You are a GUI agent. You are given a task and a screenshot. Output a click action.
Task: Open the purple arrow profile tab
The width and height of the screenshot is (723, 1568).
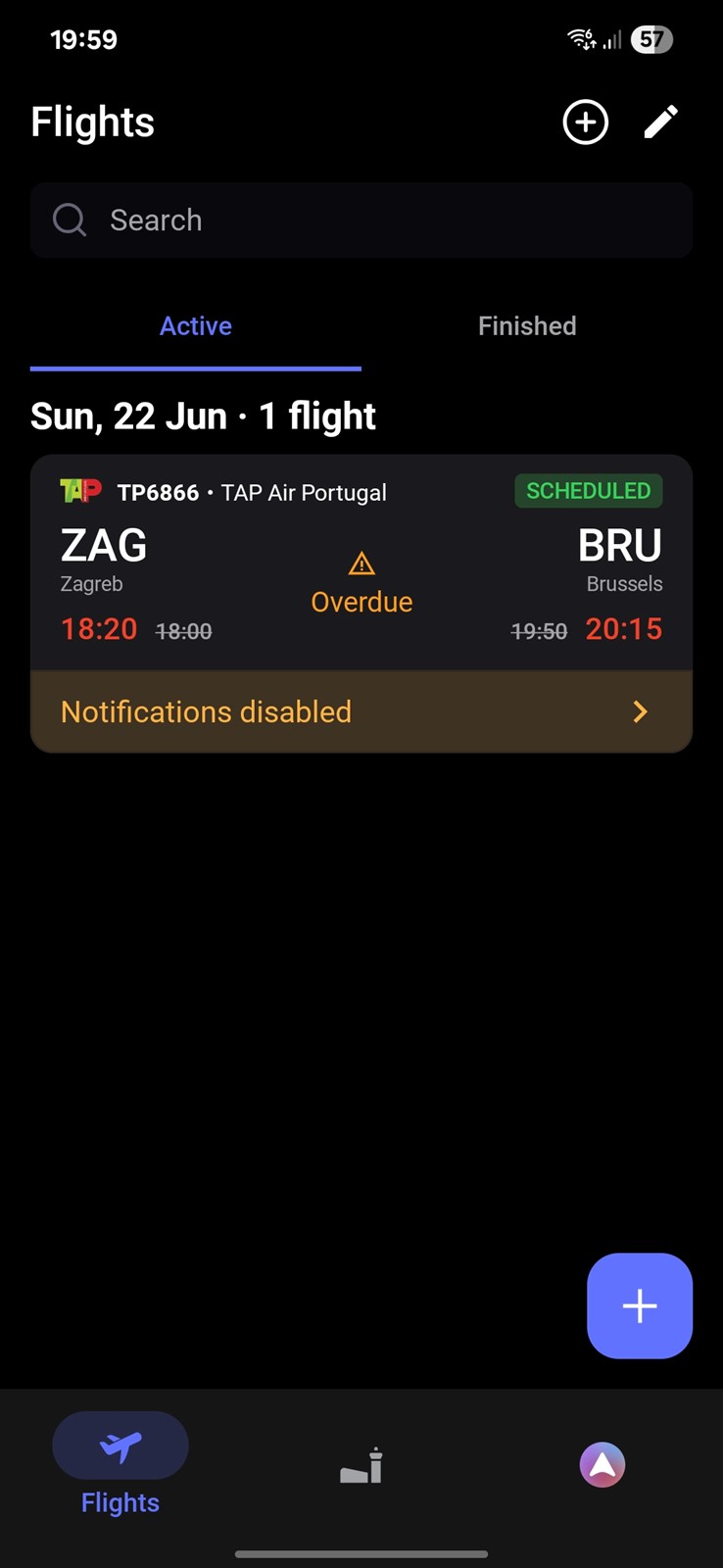click(602, 1465)
